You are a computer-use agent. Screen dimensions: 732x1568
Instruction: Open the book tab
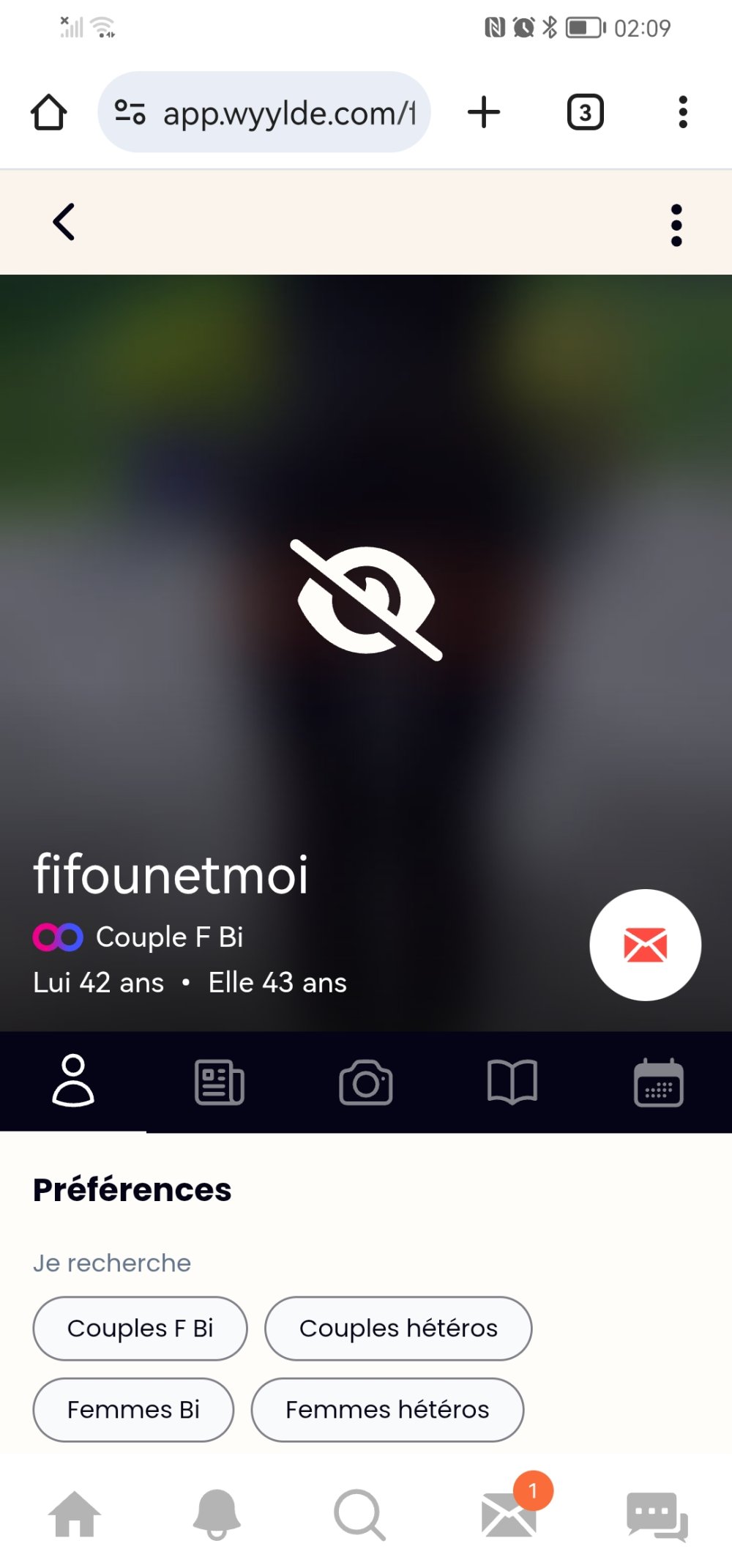(x=512, y=1082)
